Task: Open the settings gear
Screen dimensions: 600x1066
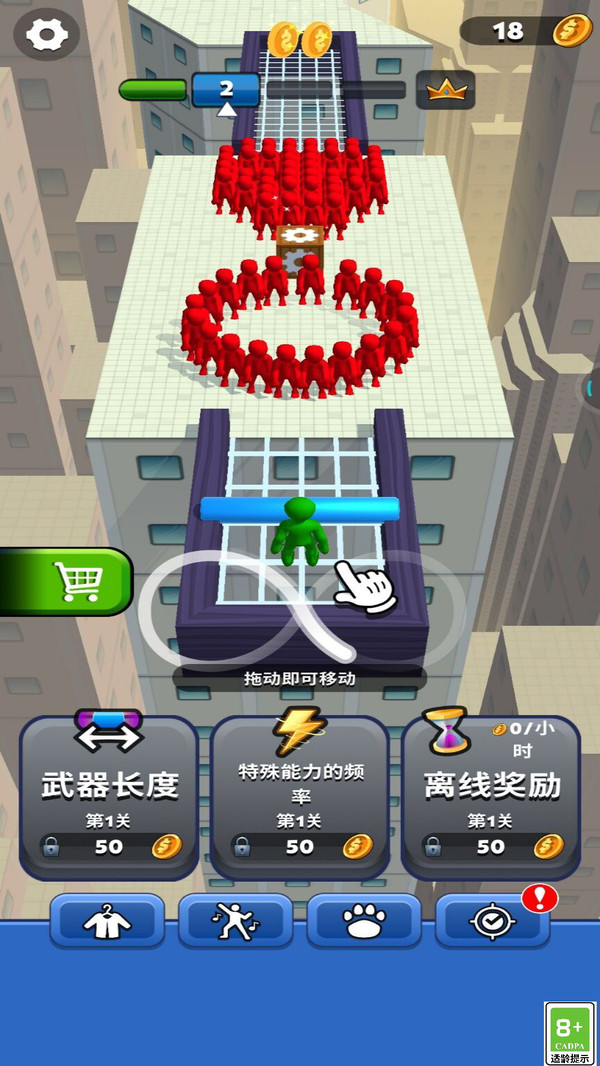Action: [x=47, y=35]
